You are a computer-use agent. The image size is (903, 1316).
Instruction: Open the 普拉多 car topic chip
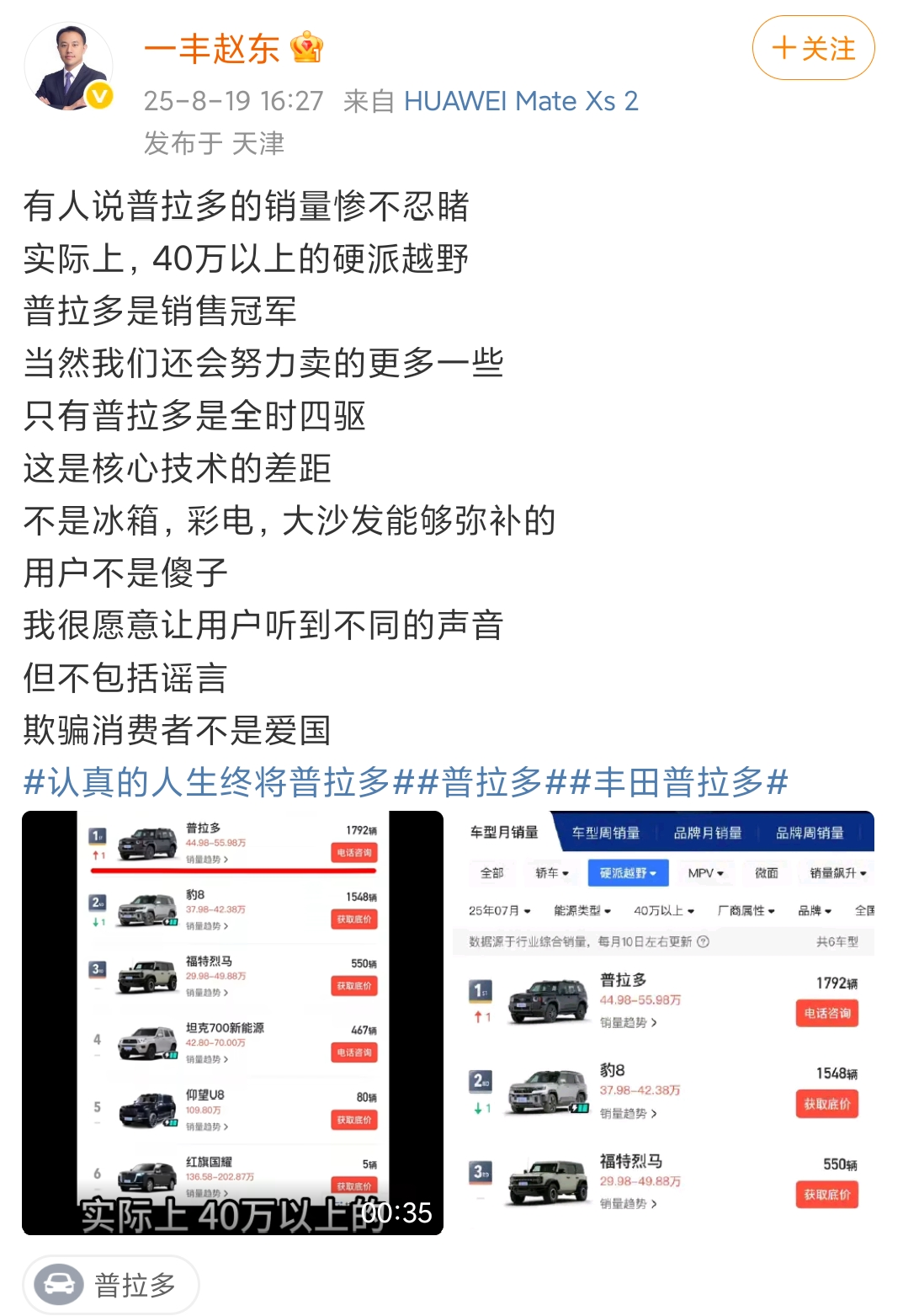[x=111, y=1285]
